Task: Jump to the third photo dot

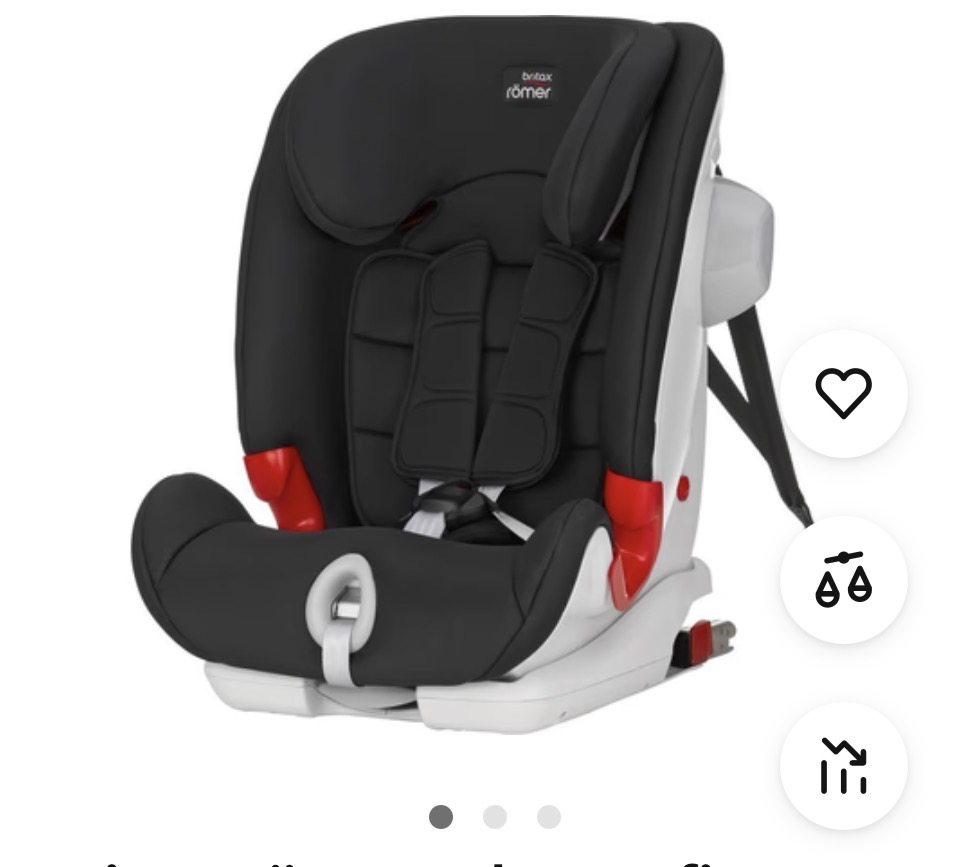Action: click(549, 817)
